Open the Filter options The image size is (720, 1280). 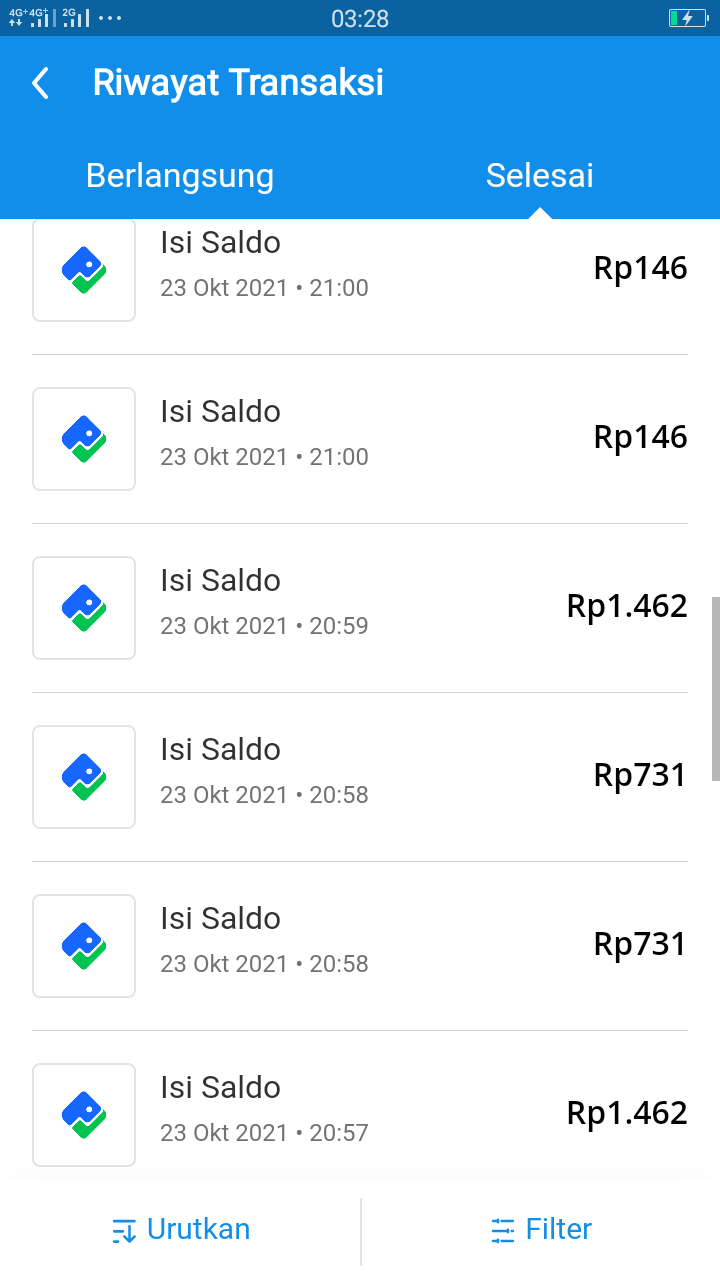pyautogui.click(x=541, y=1230)
